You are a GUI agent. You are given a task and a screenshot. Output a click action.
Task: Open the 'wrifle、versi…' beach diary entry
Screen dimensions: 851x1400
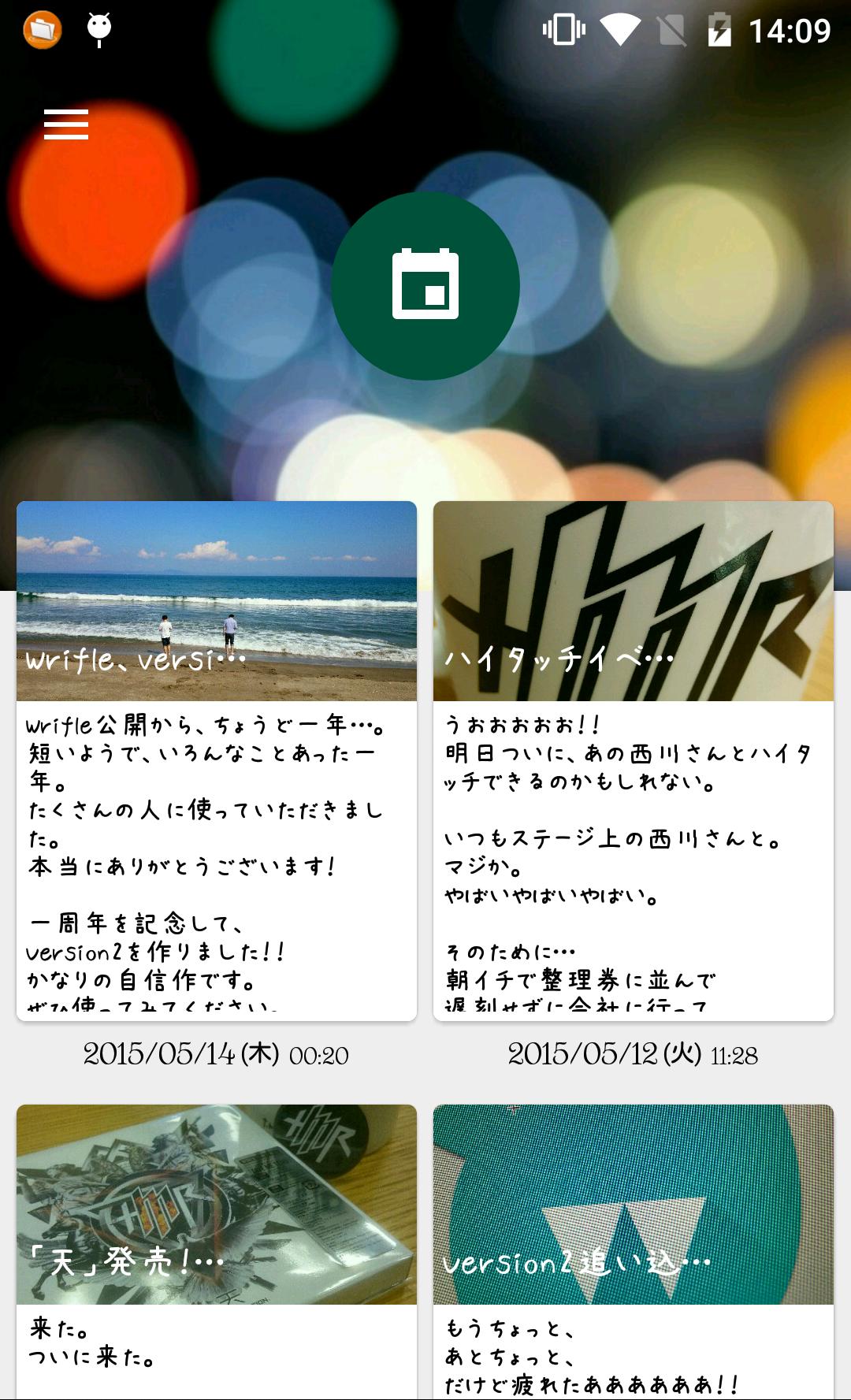[x=217, y=760]
